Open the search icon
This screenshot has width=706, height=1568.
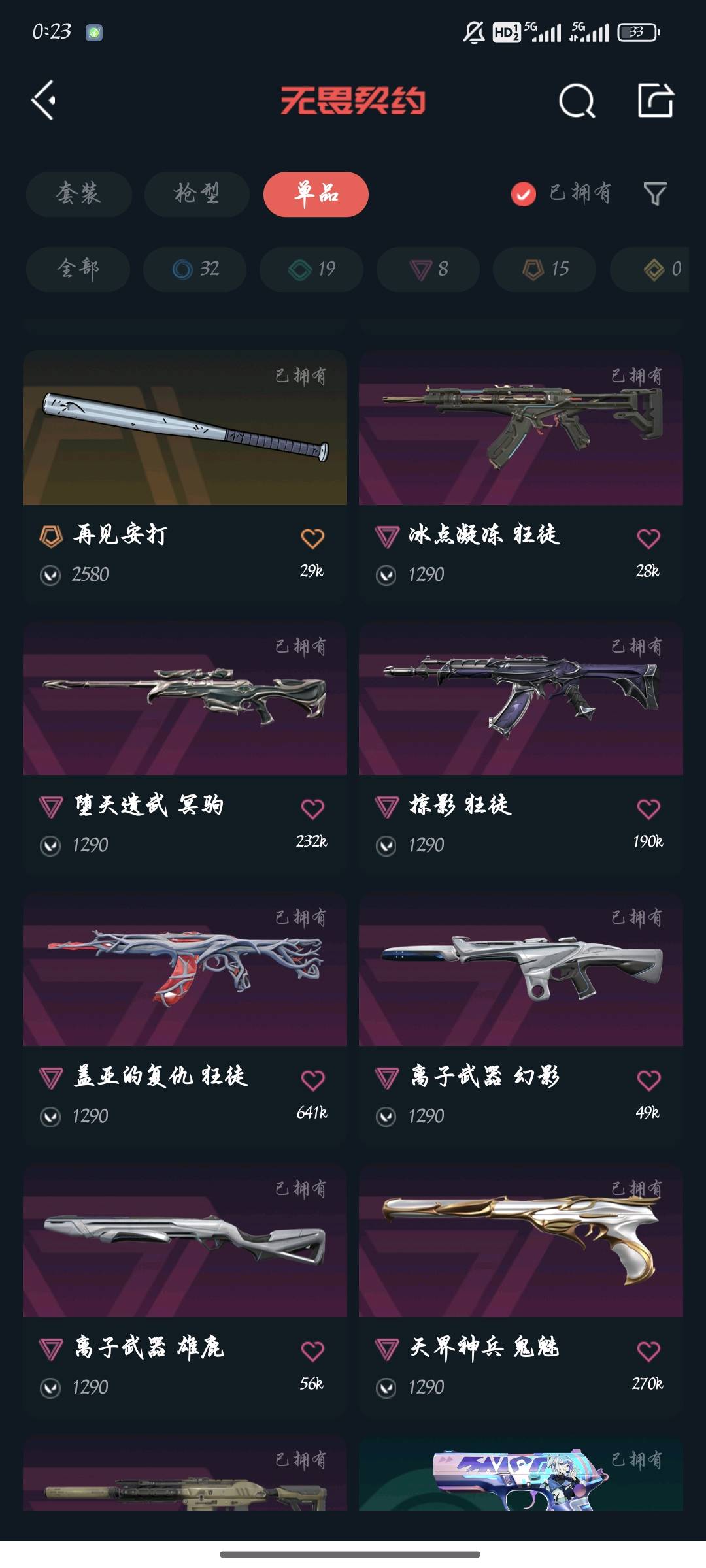point(577,101)
